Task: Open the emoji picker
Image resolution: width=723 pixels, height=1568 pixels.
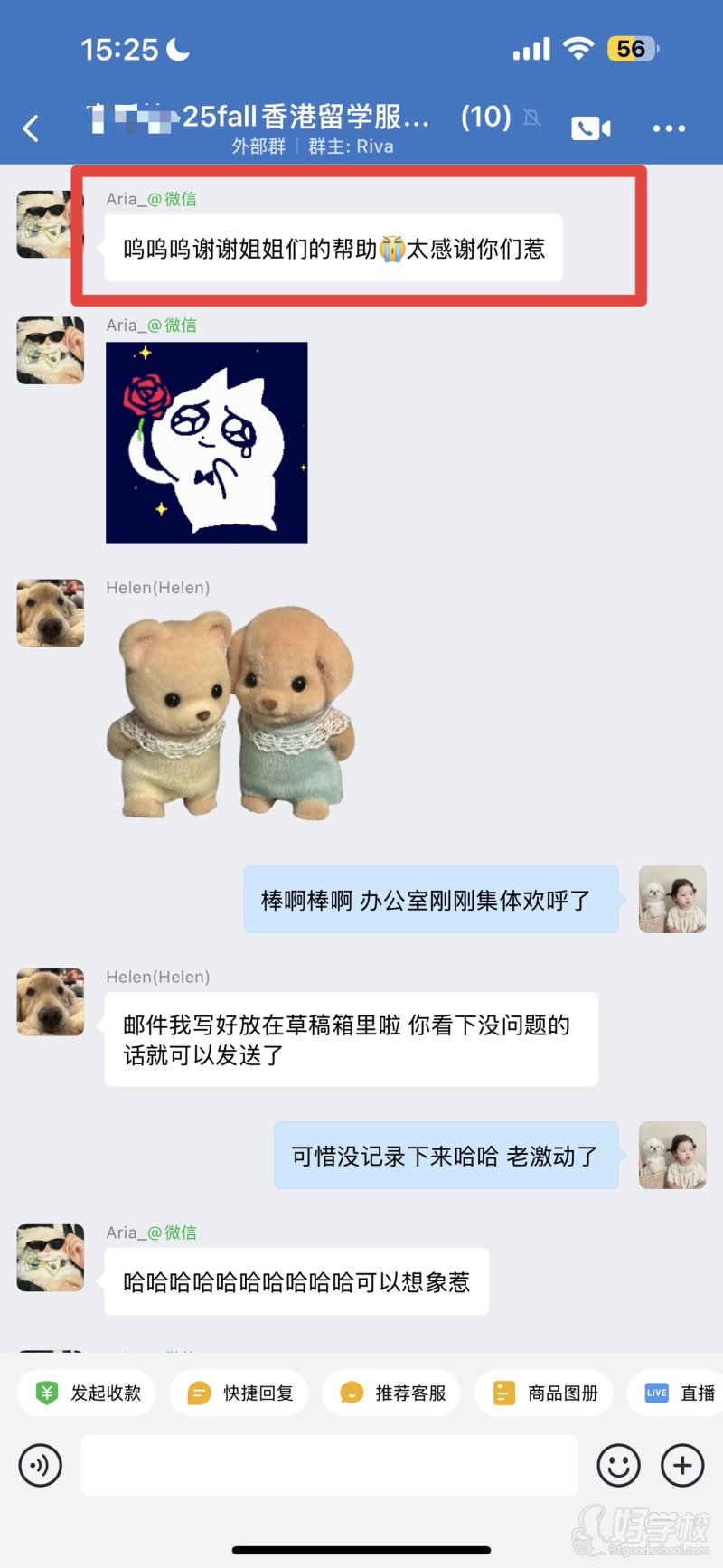Action: [618, 1465]
